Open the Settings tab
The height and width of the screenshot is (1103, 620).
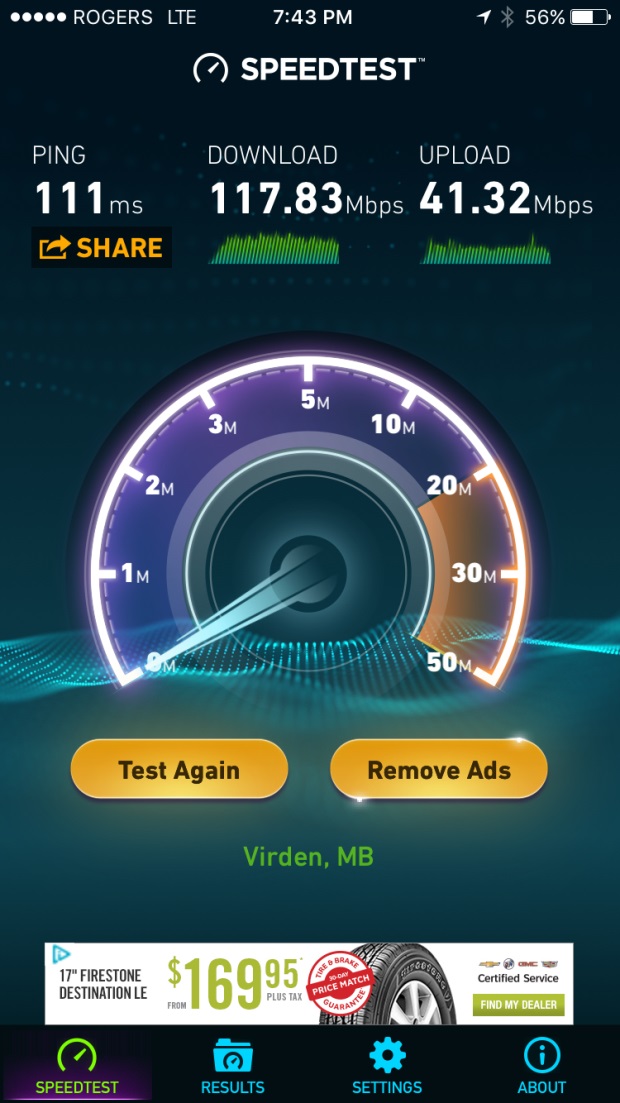pyautogui.click(x=387, y=1066)
